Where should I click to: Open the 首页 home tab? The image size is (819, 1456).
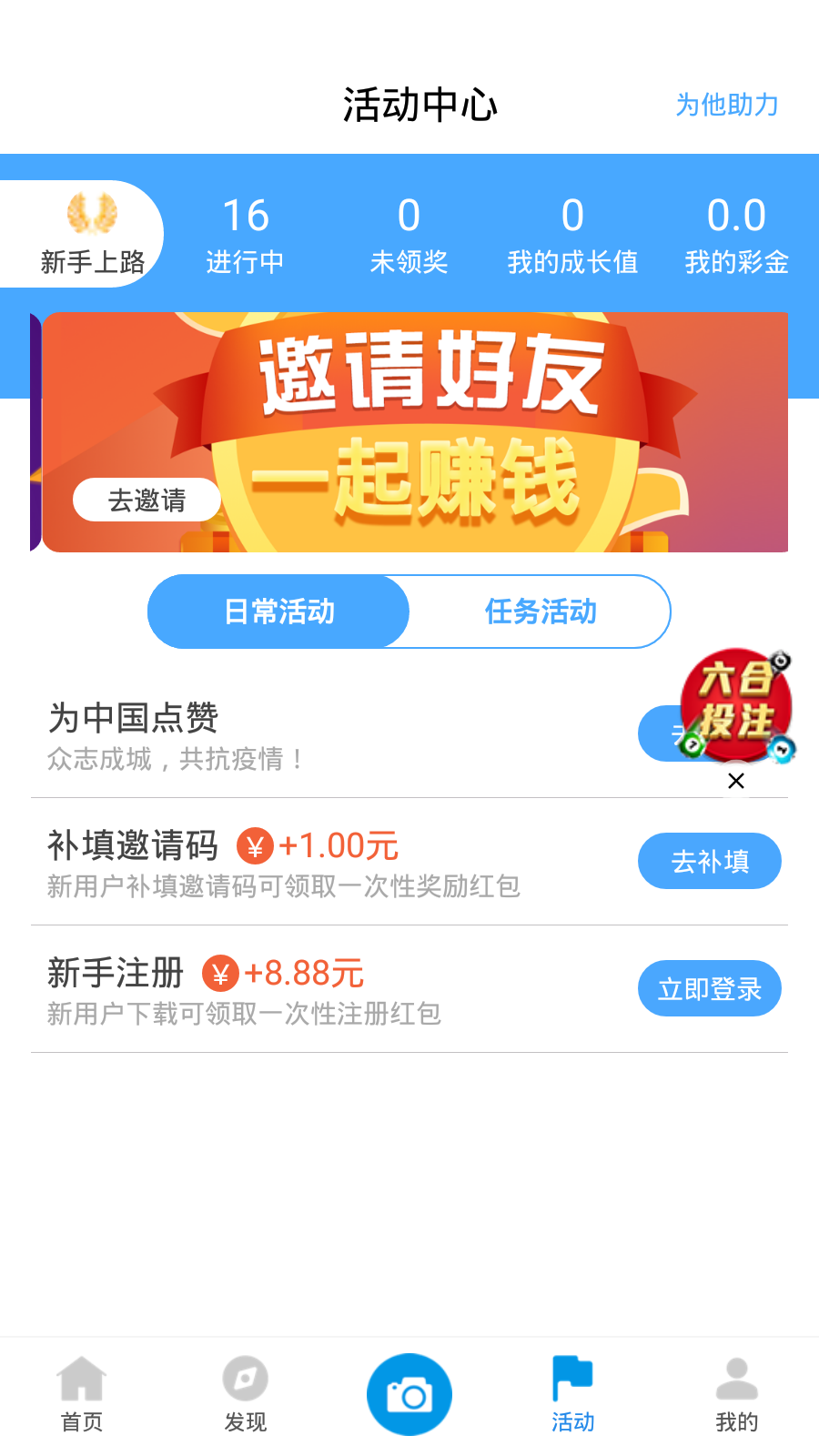click(82, 1392)
